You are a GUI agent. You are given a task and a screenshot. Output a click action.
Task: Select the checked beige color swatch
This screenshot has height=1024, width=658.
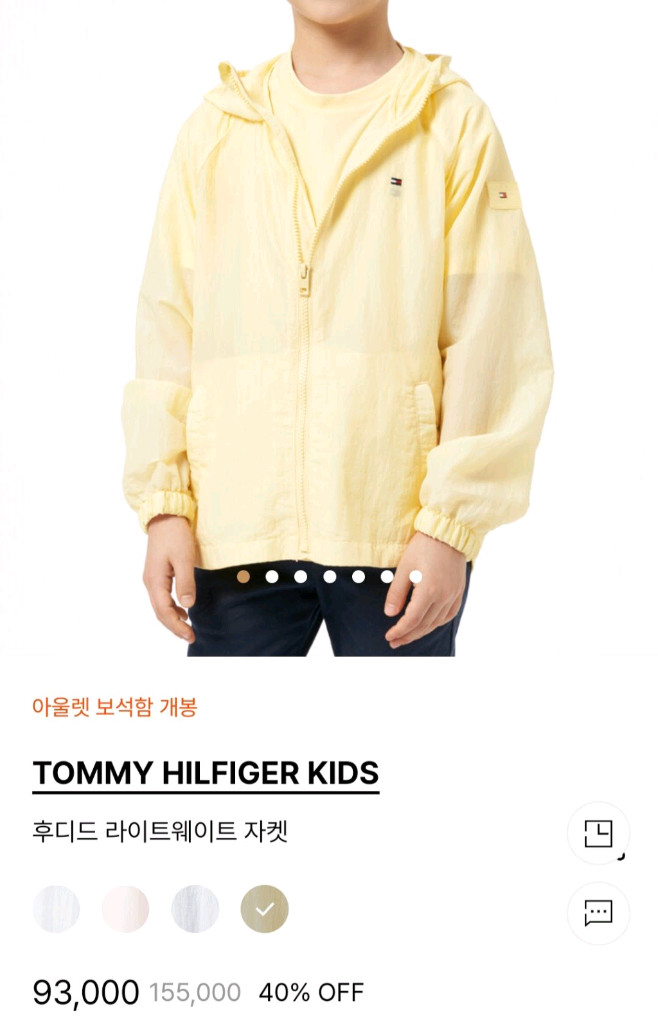point(264,909)
